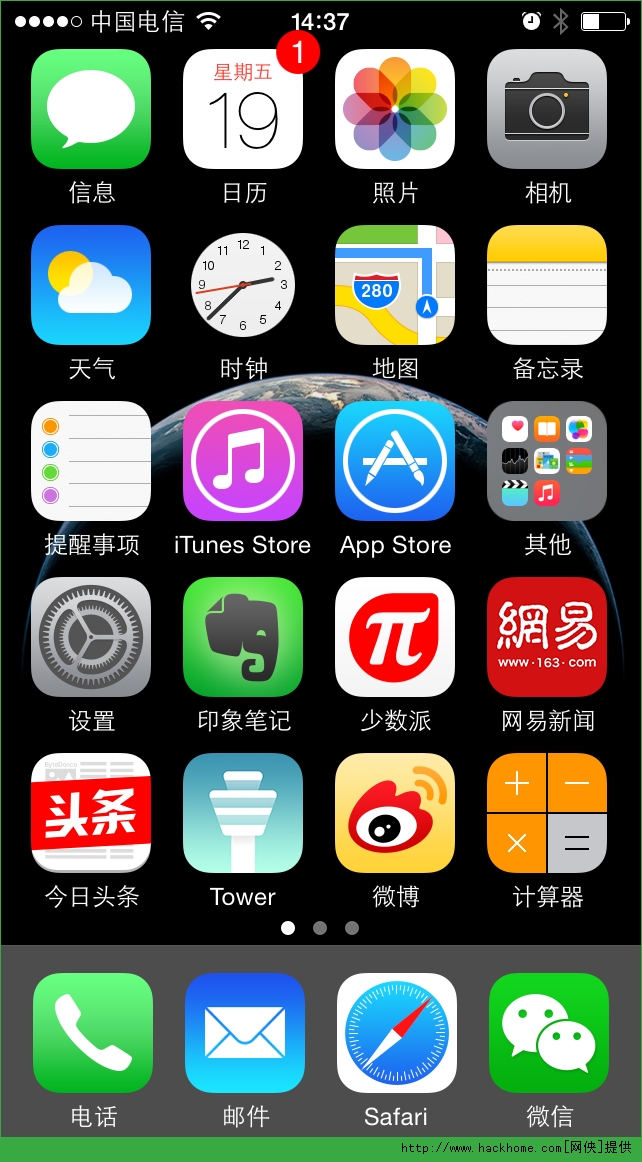642x1162 pixels.
Task: Check the 天气 Weather app
Action: (x=91, y=285)
